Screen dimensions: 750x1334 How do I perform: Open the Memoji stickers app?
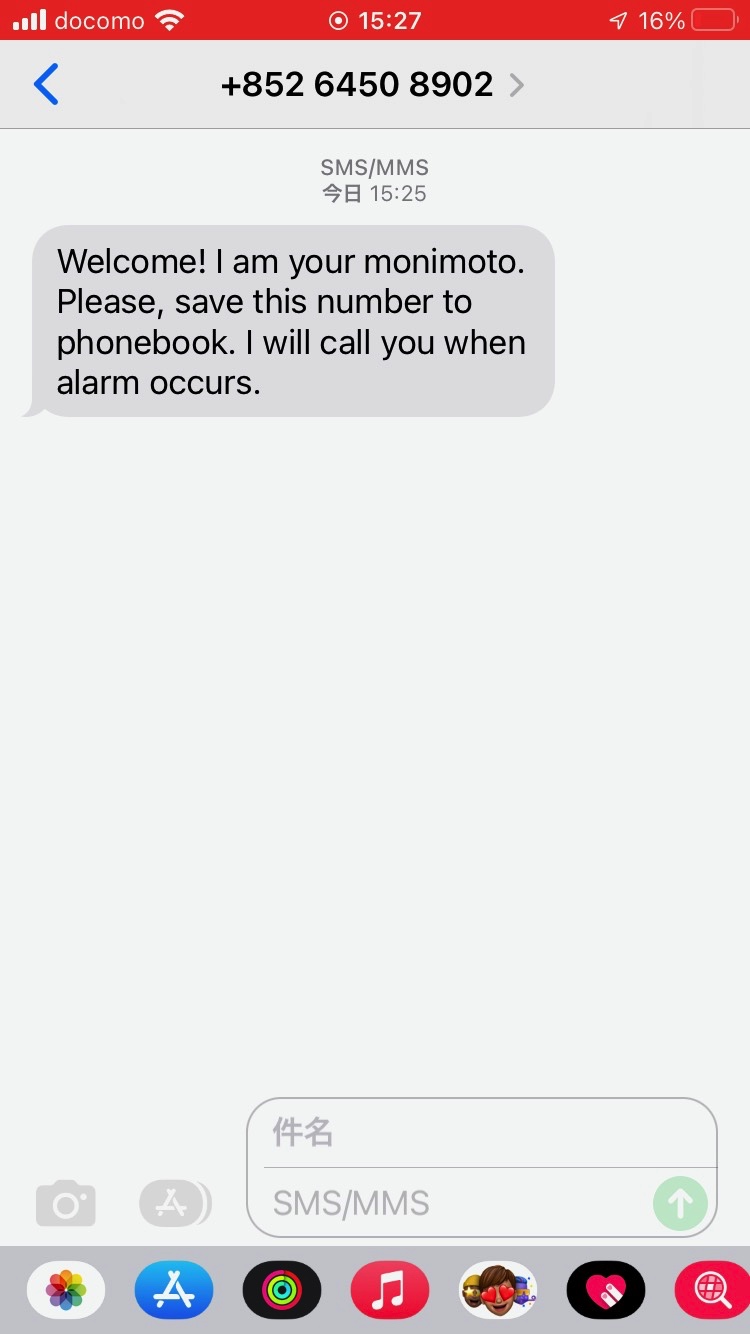498,1290
